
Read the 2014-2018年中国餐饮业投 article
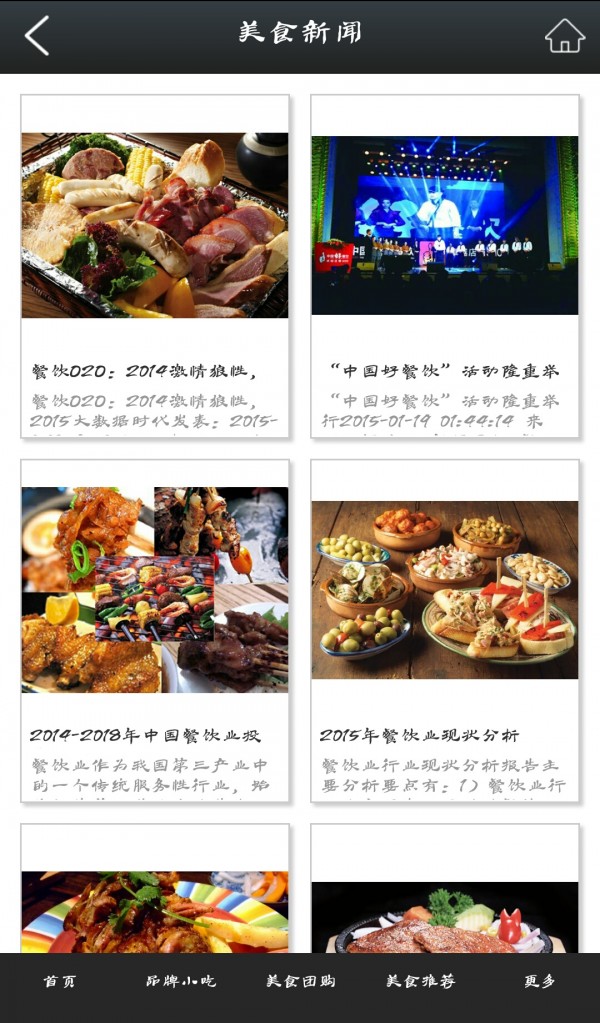coord(155,631)
